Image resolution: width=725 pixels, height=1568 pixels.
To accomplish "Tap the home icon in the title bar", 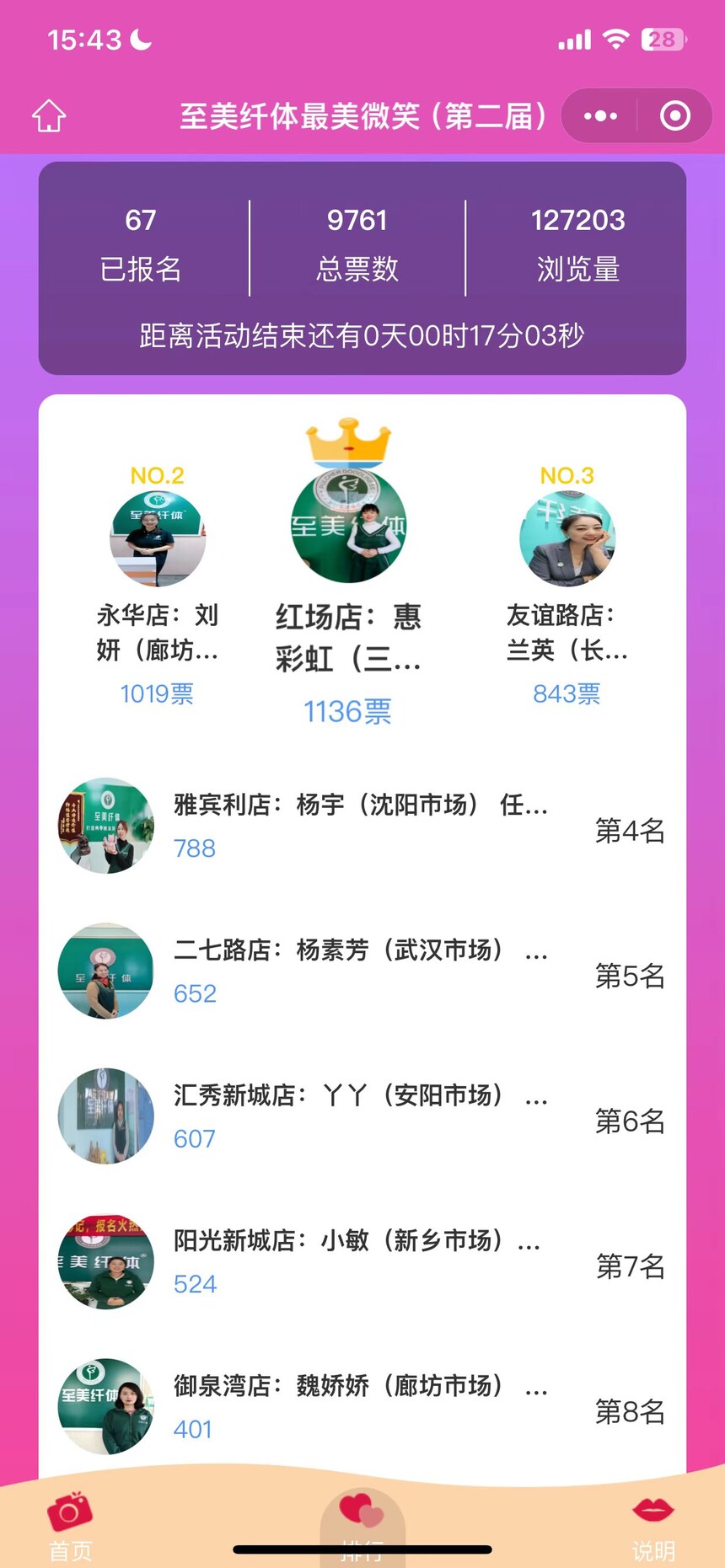I will [49, 116].
